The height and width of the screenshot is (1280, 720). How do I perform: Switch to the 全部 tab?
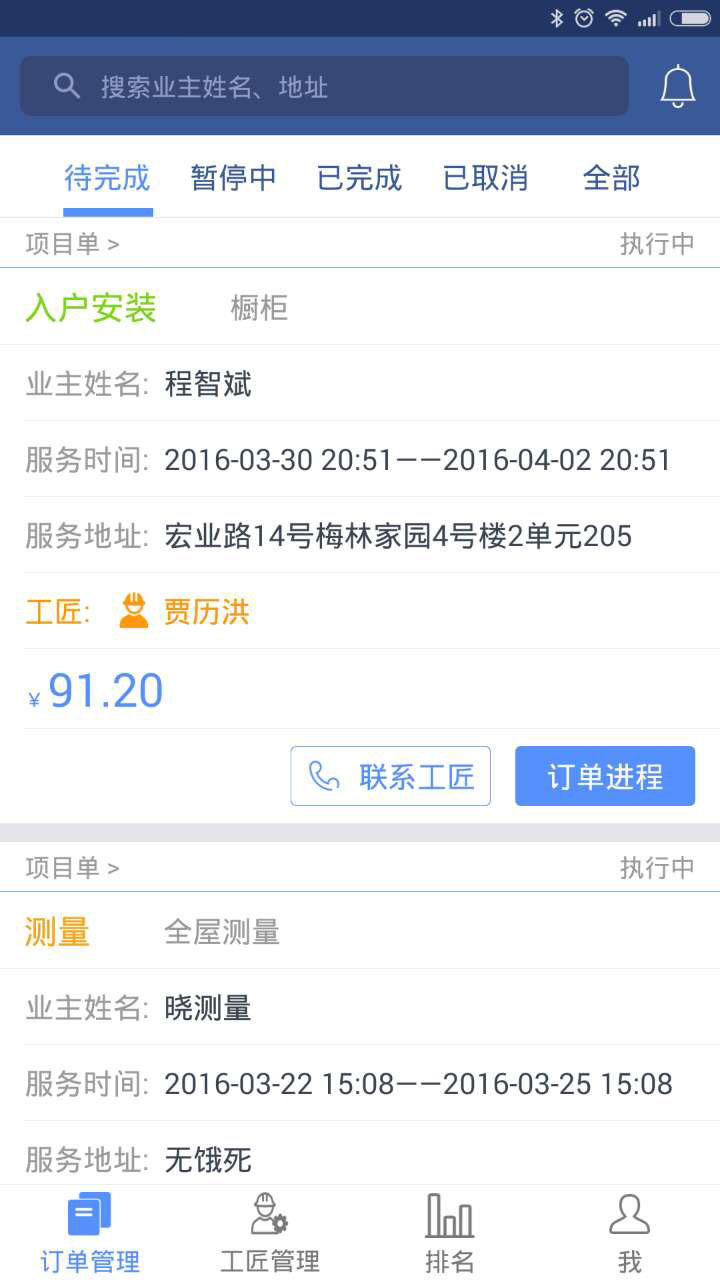click(611, 178)
